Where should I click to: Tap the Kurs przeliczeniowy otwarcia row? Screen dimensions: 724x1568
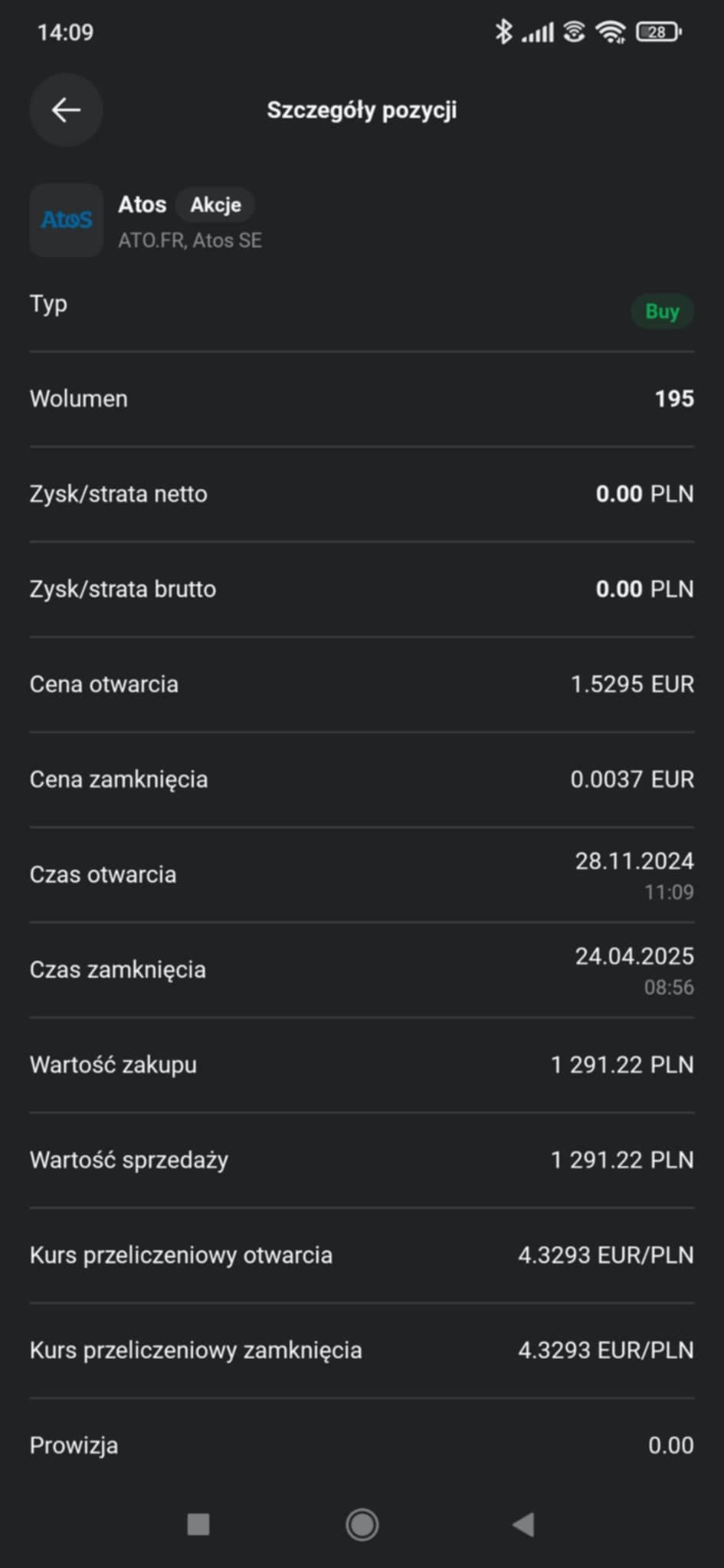362,1255
